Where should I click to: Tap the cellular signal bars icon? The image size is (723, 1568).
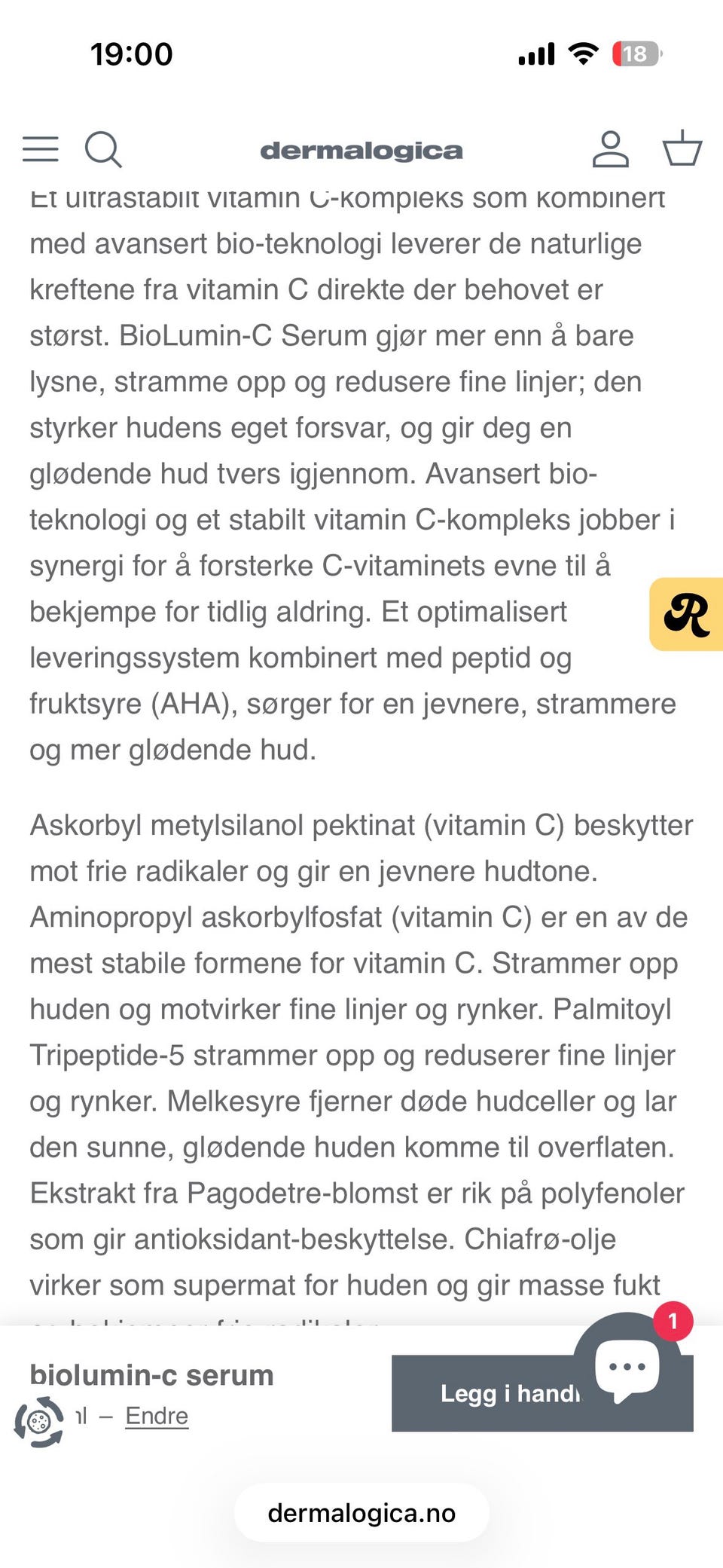click(x=535, y=53)
